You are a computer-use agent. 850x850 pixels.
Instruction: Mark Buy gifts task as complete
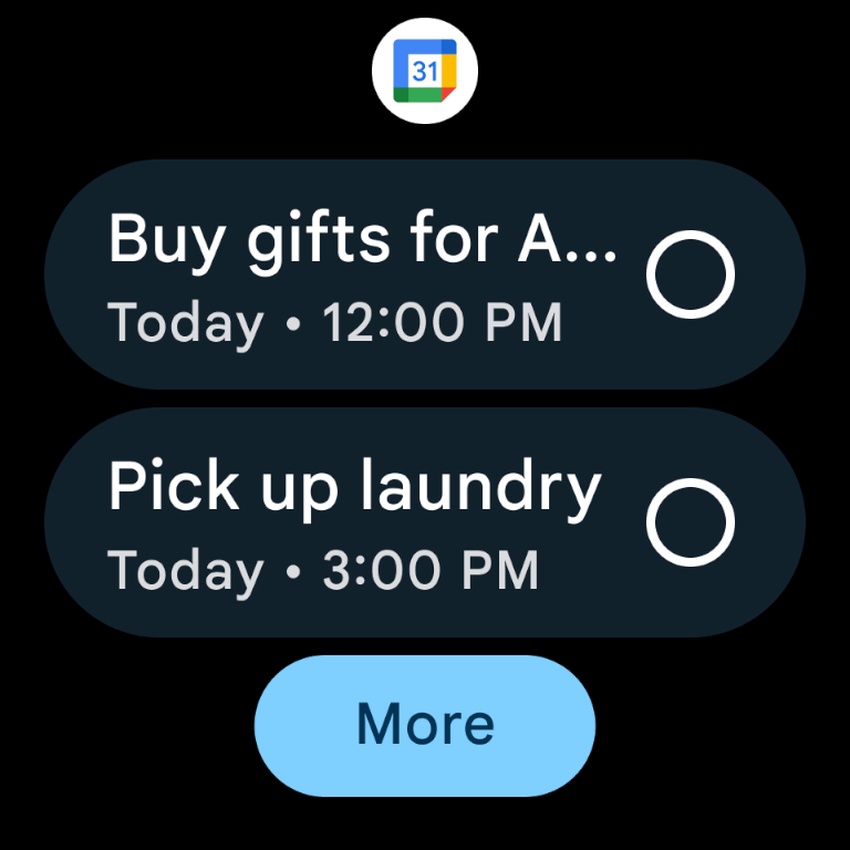(690, 275)
